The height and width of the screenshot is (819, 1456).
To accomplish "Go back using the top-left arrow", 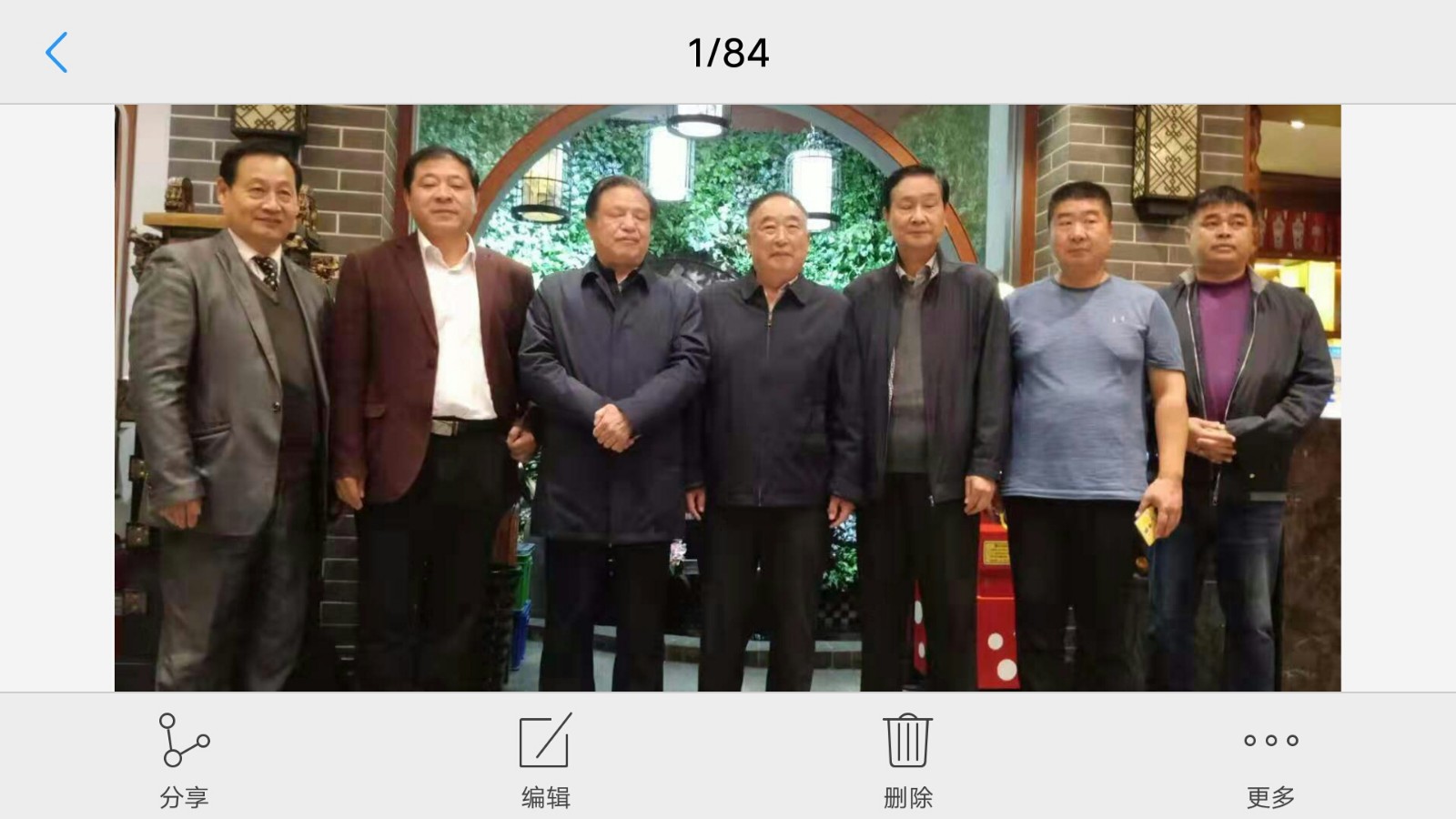I will pos(56,53).
